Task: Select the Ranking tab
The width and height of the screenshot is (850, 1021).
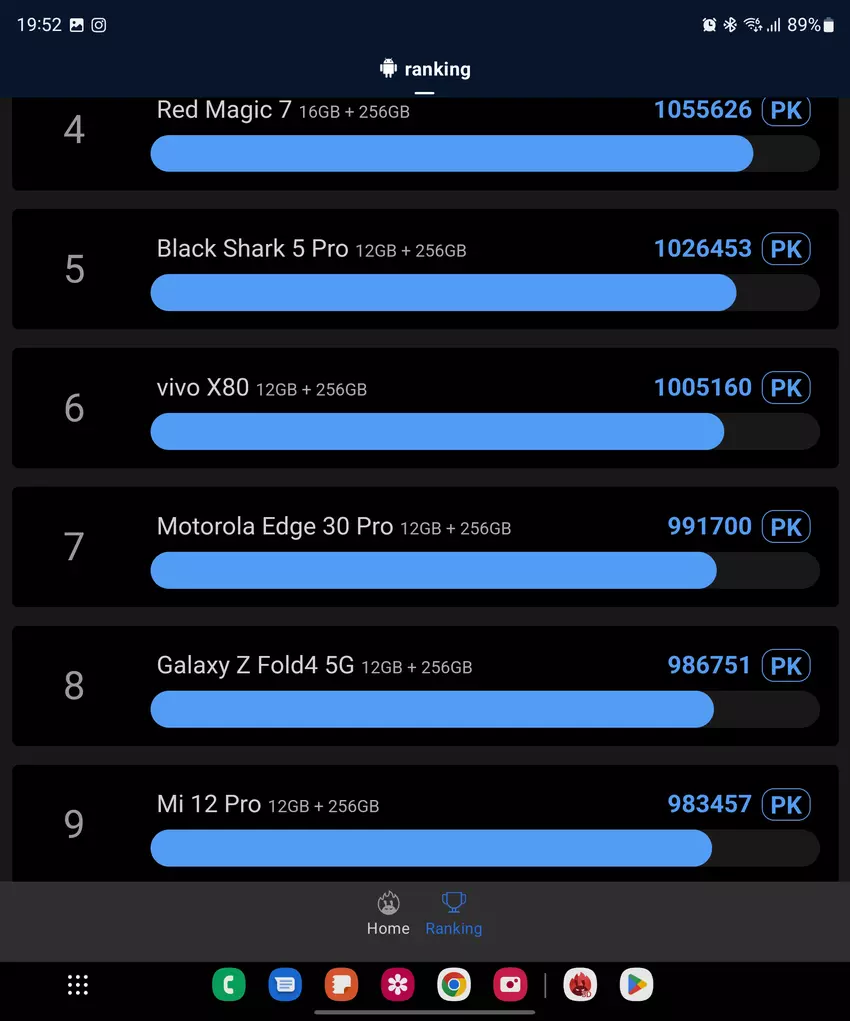Action: click(453, 913)
